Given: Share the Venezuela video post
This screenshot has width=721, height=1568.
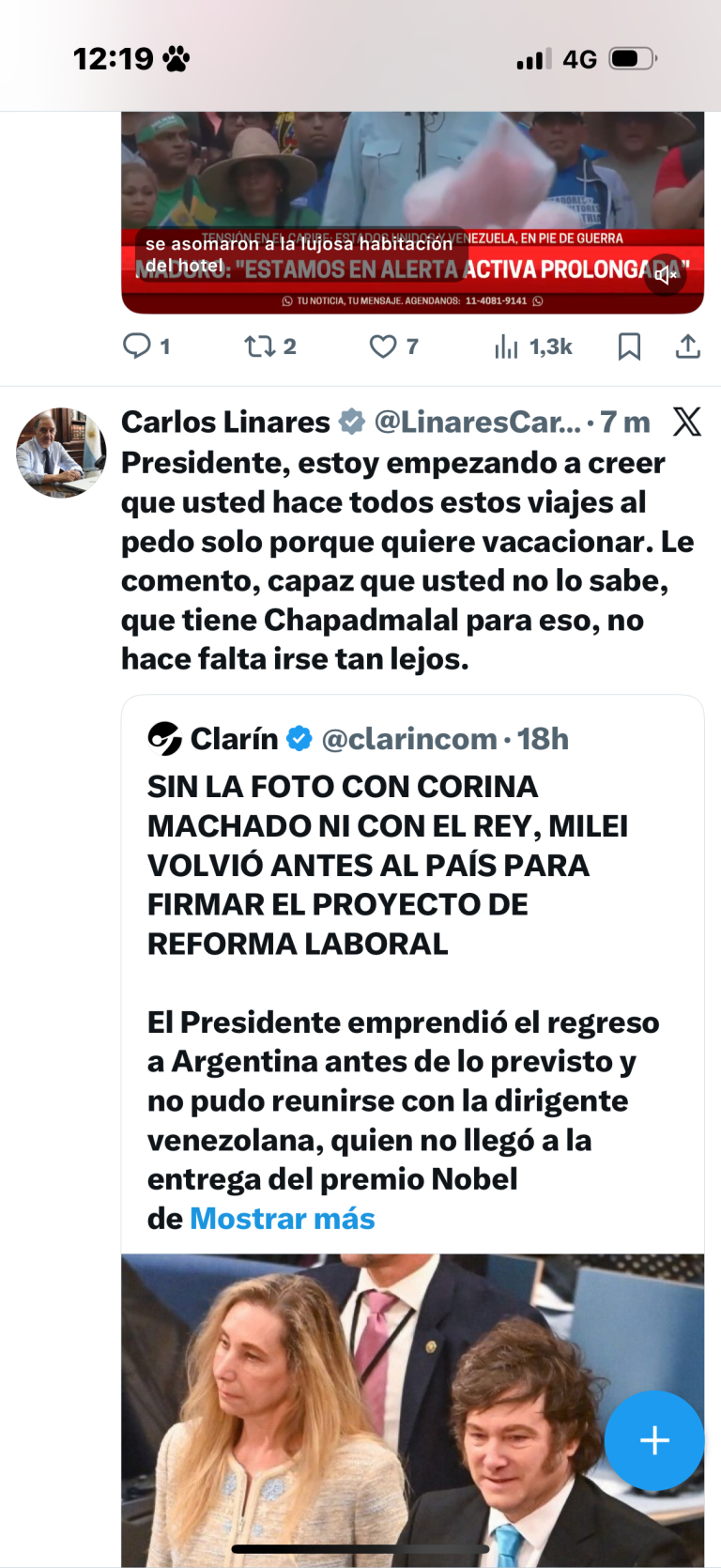Looking at the screenshot, I should [688, 346].
